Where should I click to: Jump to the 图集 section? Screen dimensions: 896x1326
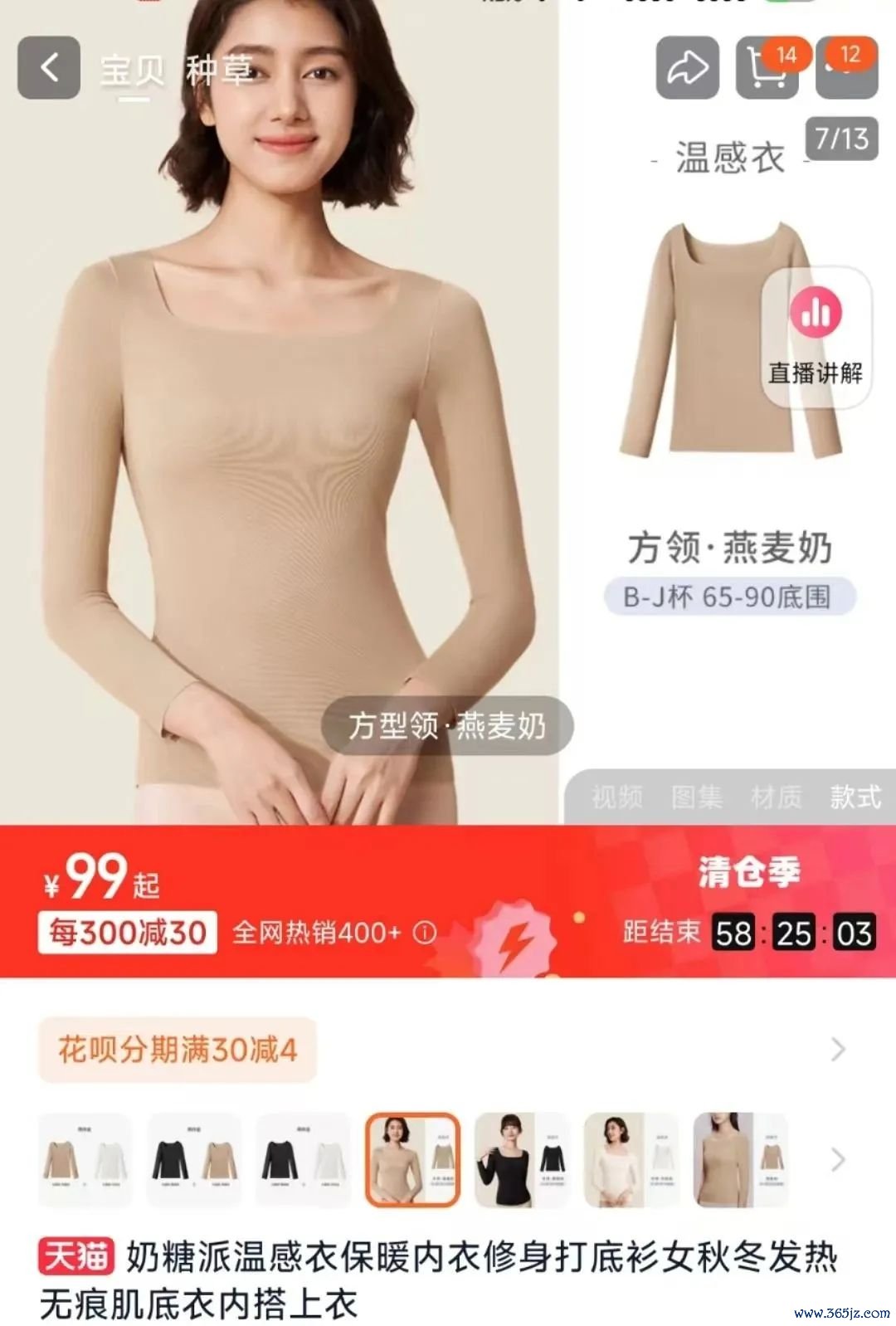click(x=696, y=797)
